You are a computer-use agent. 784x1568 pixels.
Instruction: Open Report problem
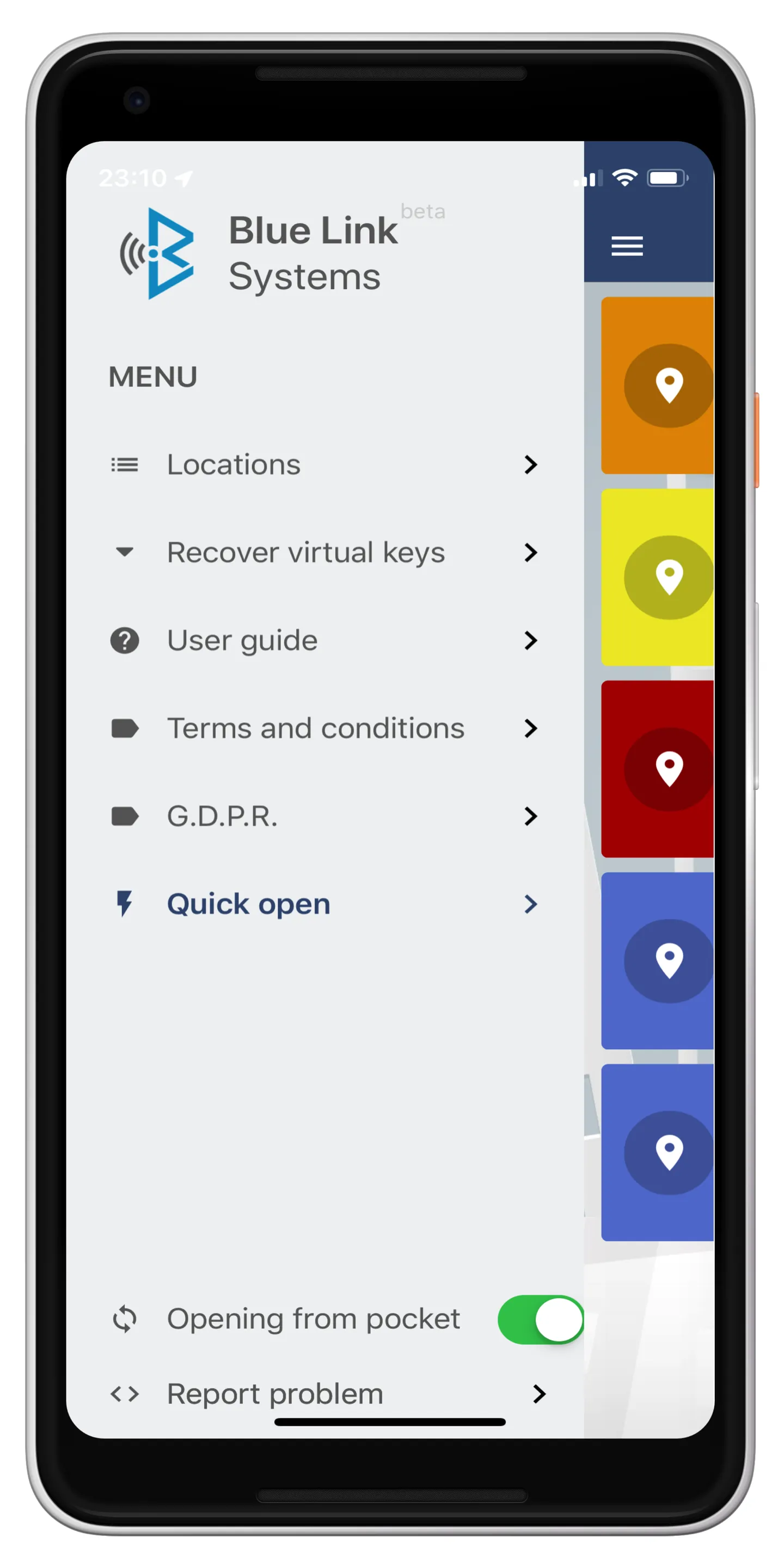(x=323, y=1394)
